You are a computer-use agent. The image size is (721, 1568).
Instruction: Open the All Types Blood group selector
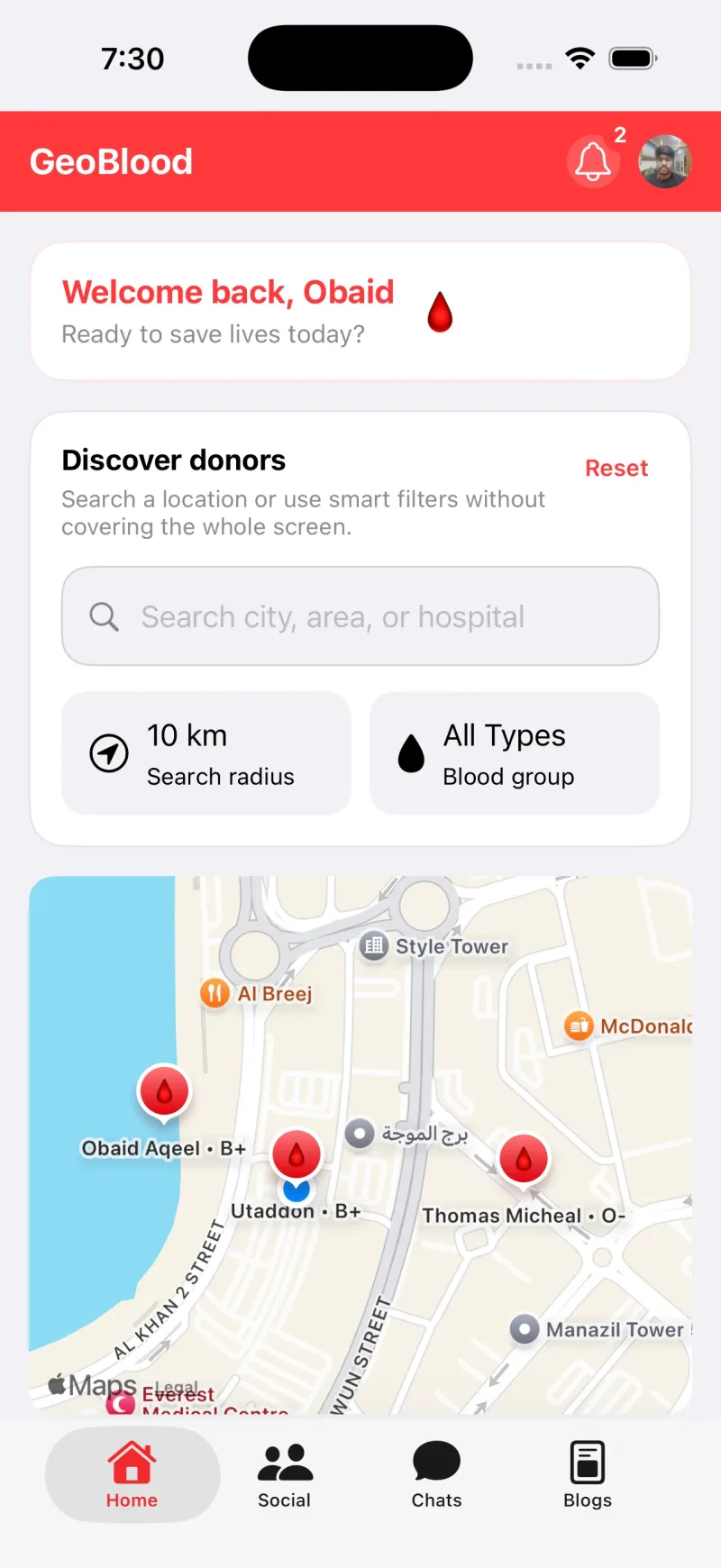[514, 752]
